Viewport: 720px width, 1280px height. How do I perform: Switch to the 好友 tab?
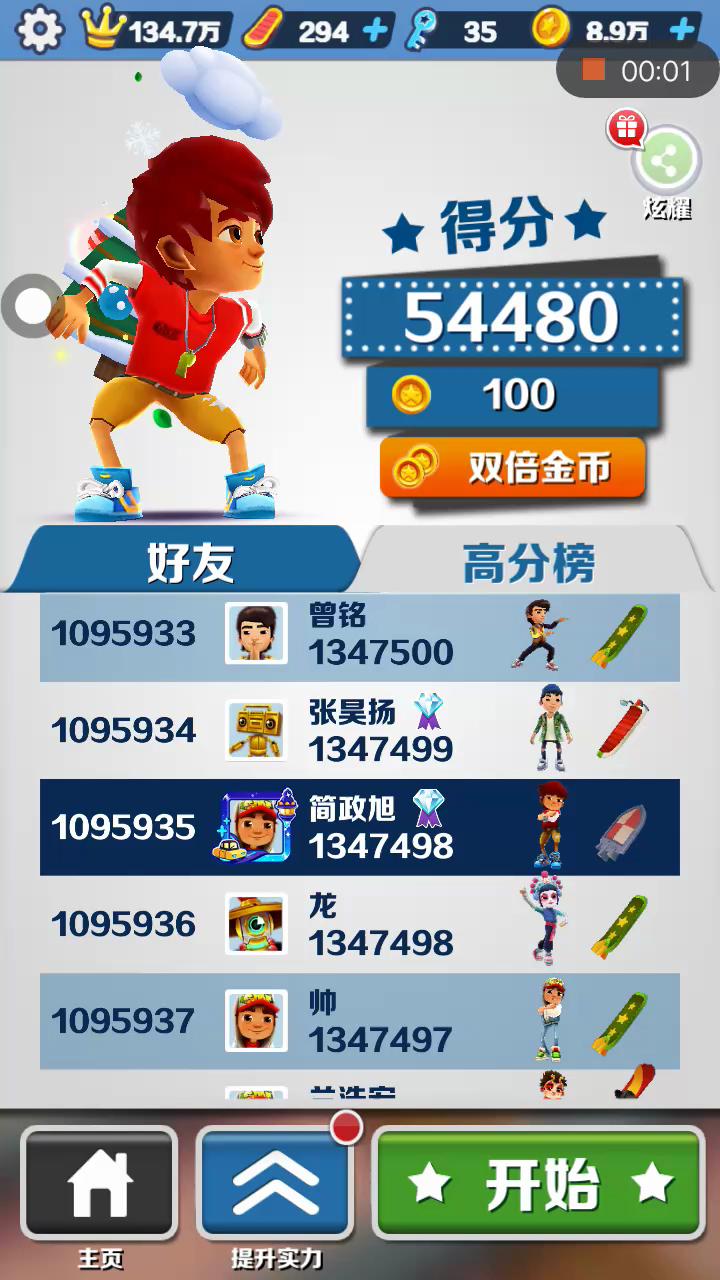(x=190, y=562)
